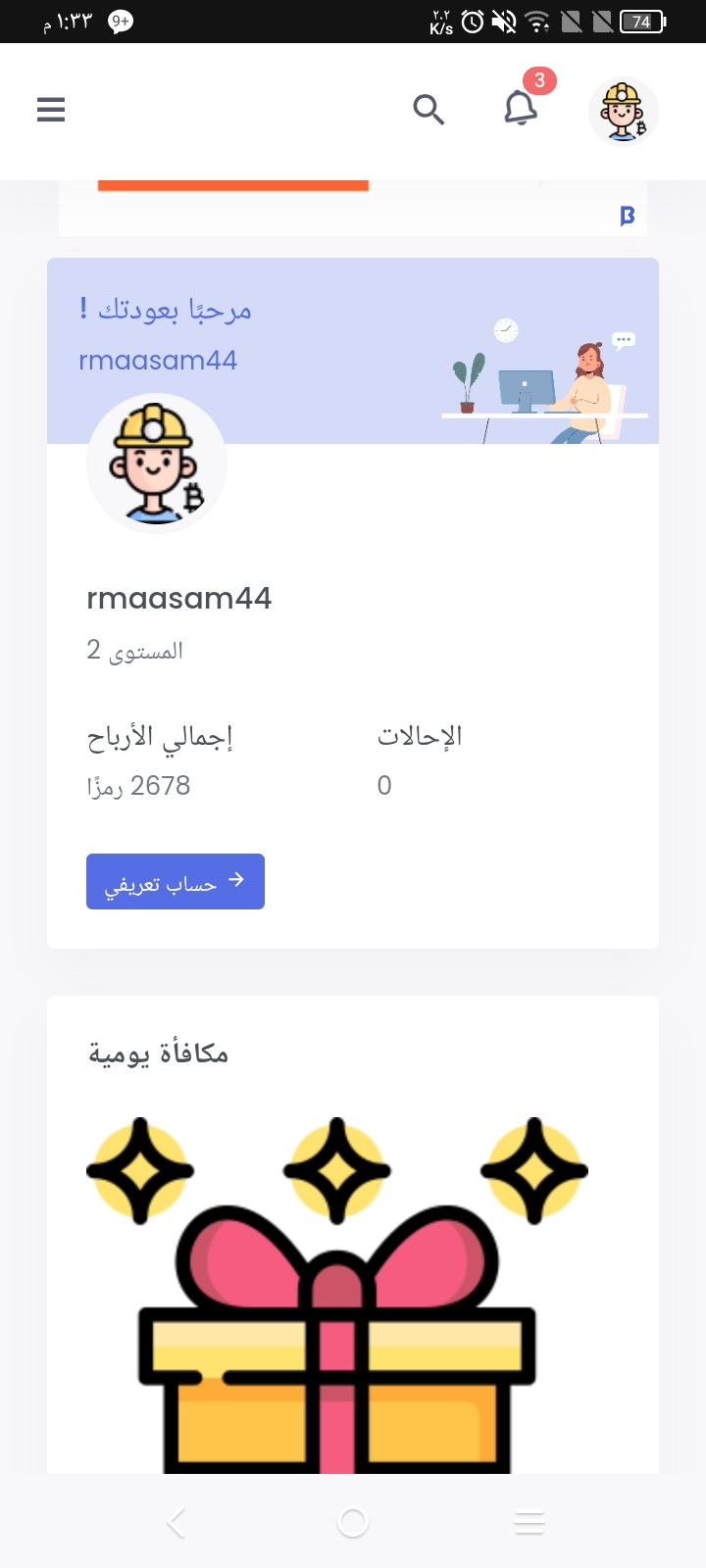Open the search magnifier icon
Screen dimensions: 706x1568
tap(429, 110)
